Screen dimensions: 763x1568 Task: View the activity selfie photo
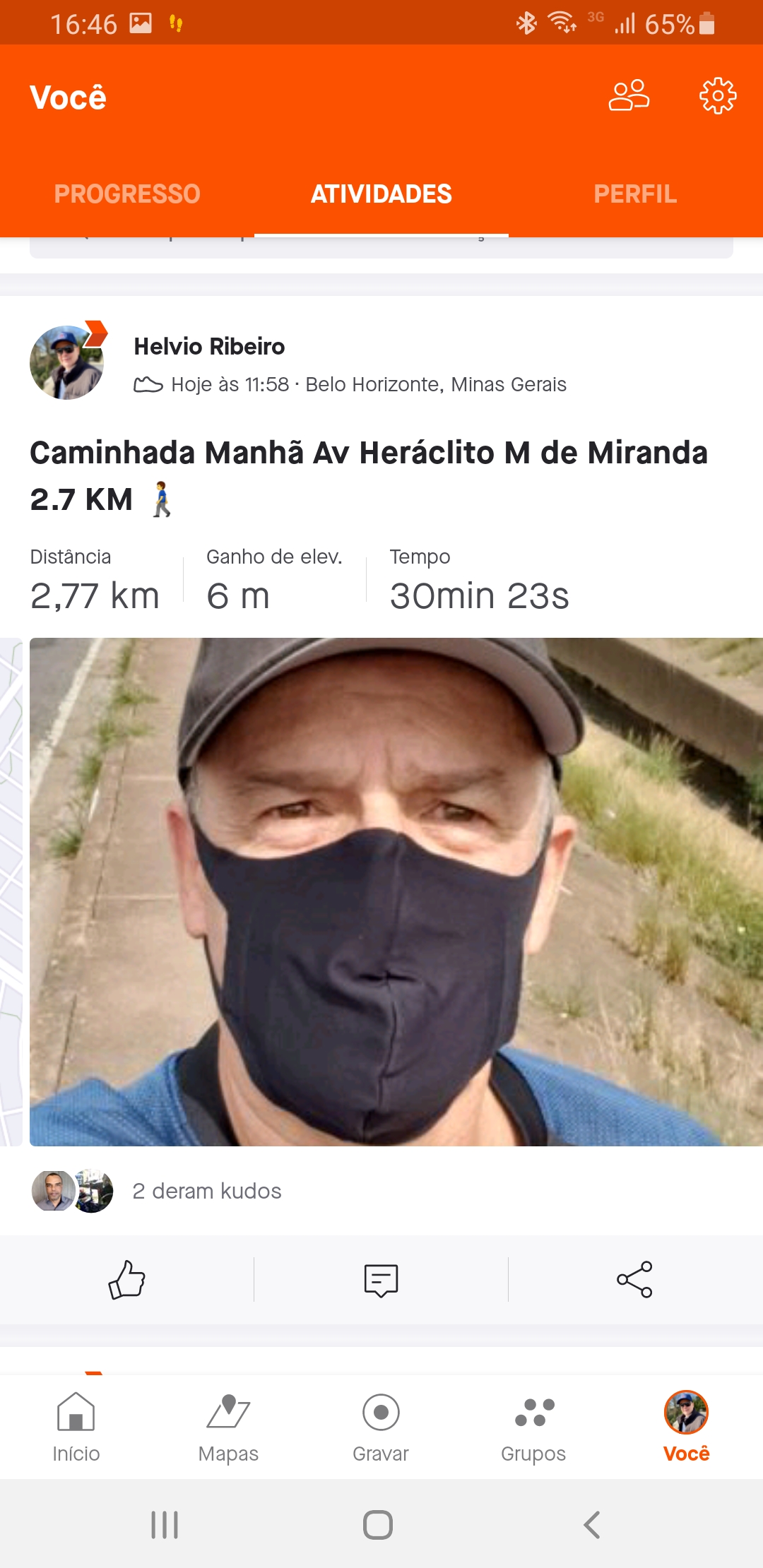click(396, 891)
